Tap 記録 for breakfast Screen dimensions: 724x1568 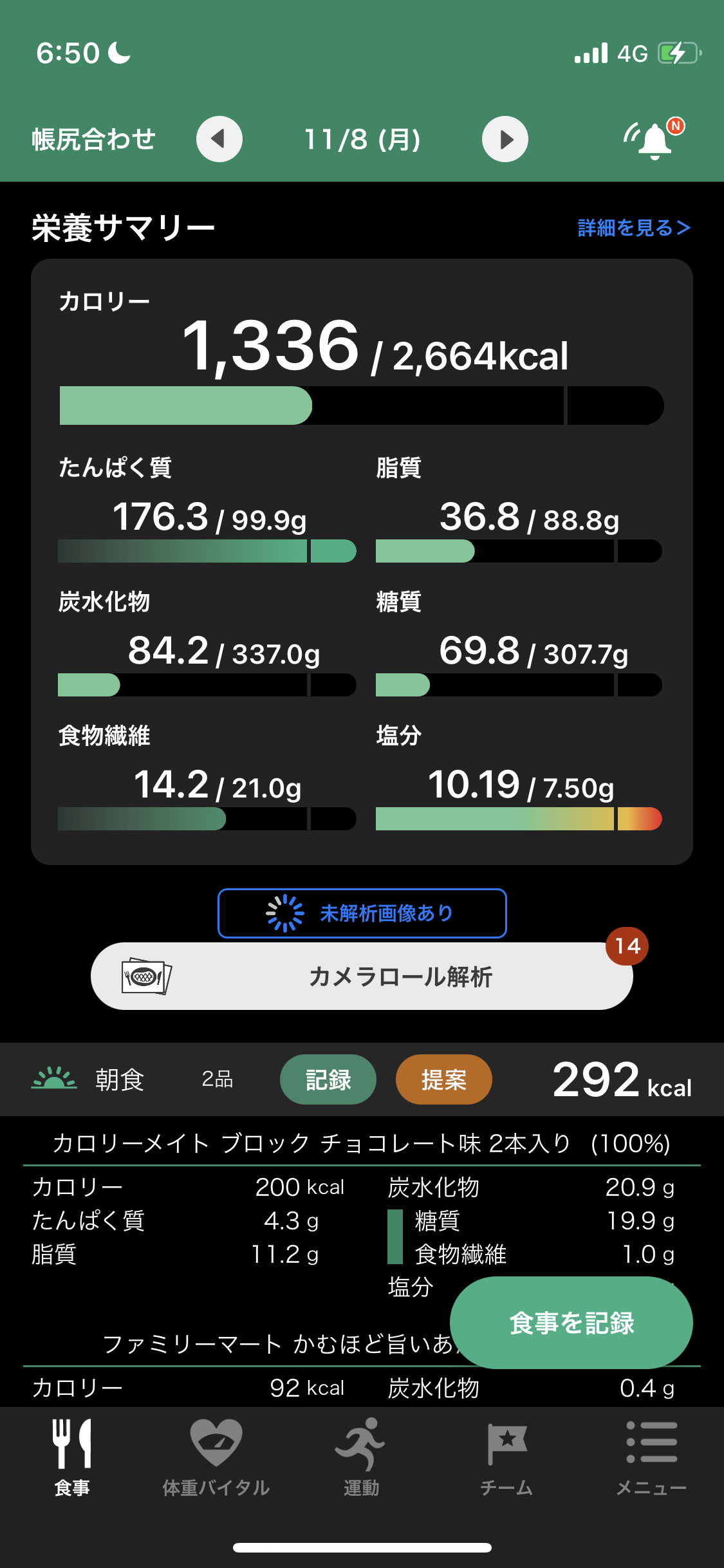328,1079
